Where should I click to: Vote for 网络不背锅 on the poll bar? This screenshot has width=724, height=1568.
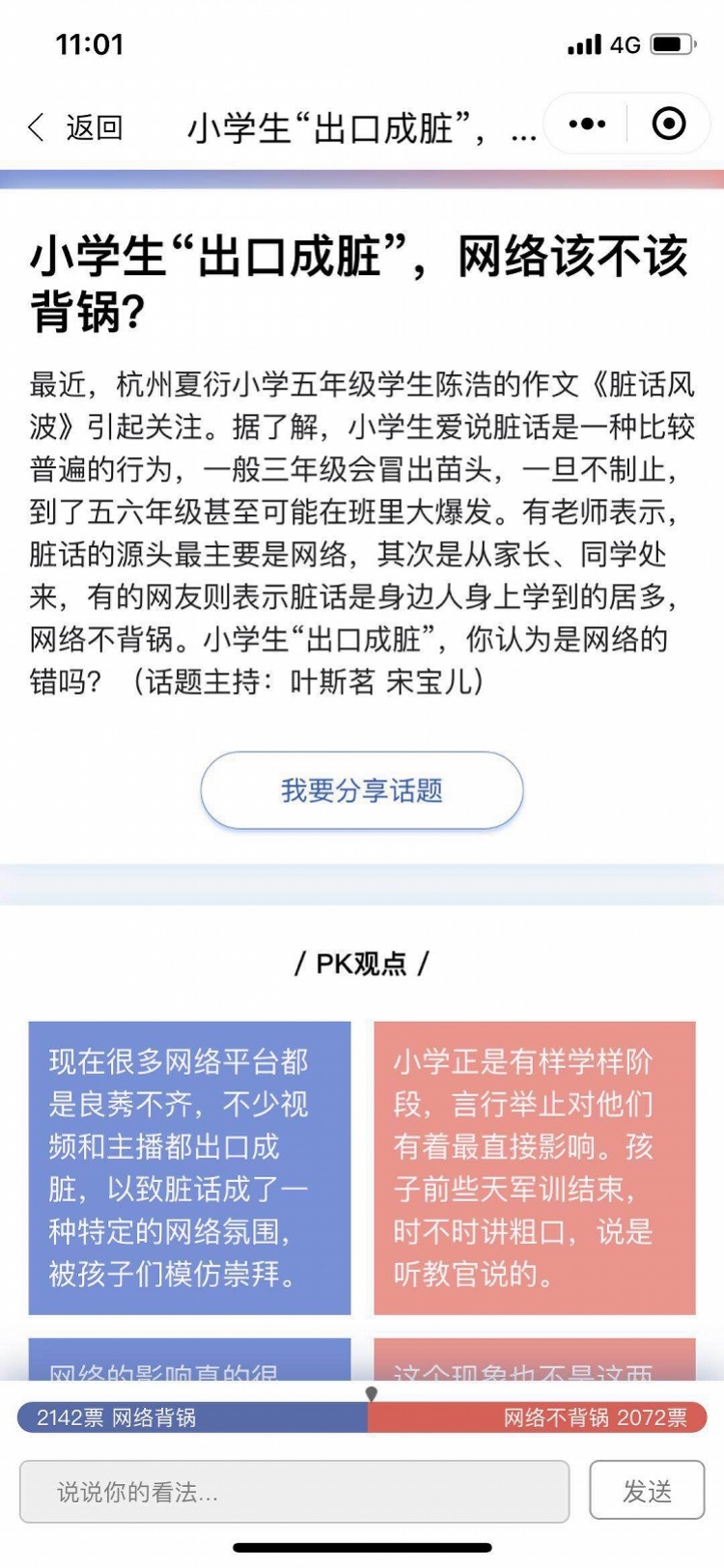point(537,1417)
